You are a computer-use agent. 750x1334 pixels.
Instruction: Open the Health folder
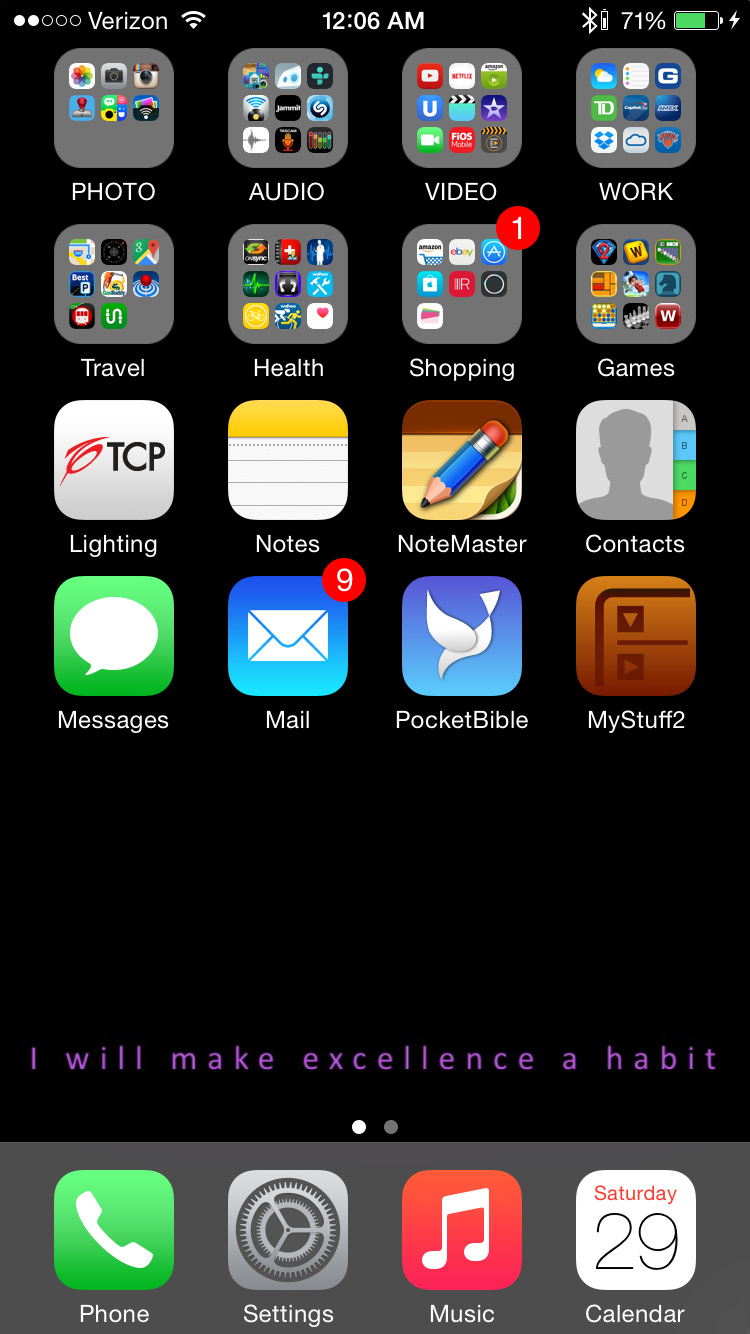click(x=288, y=284)
